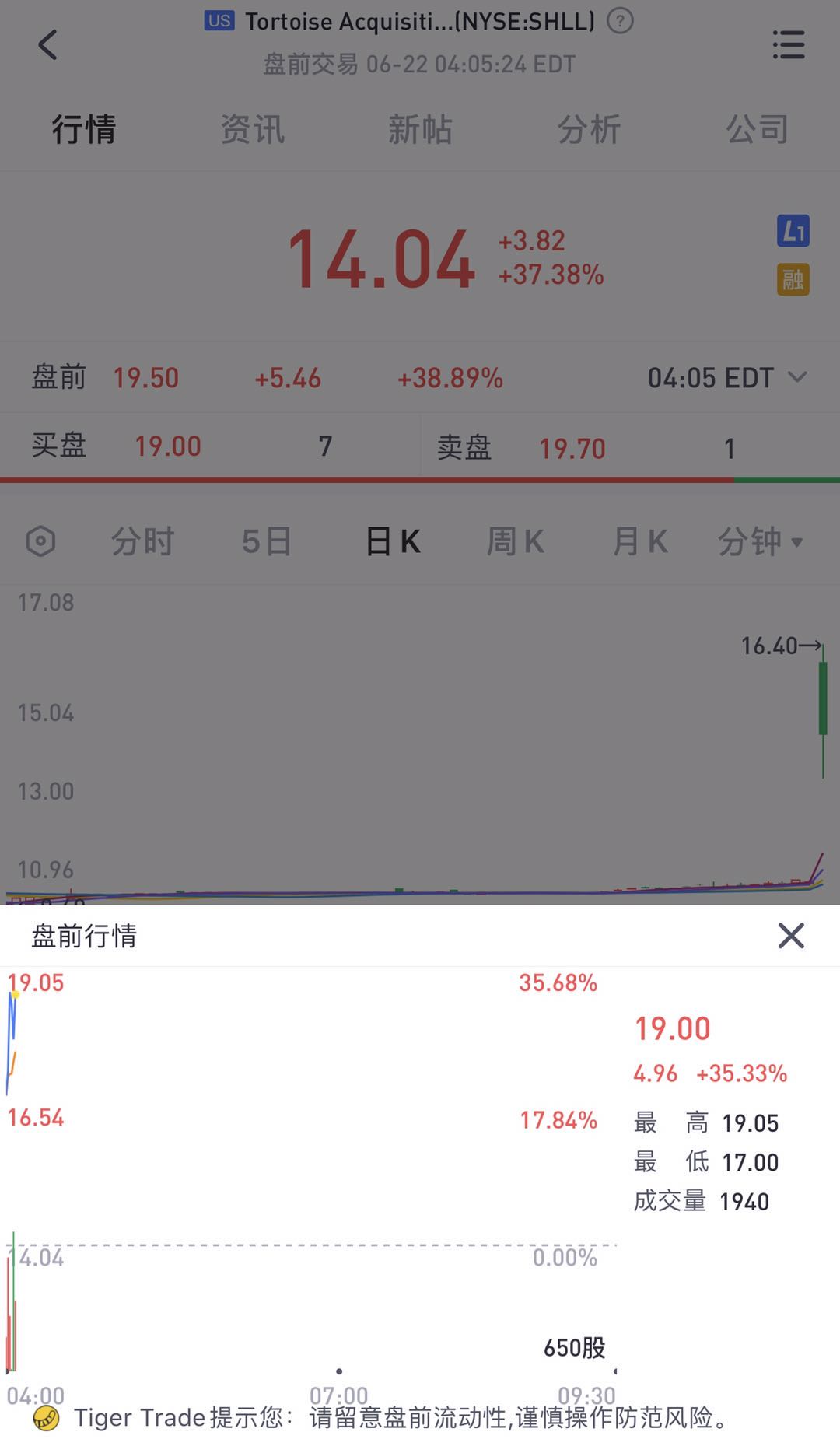Expand the 04:05 EDT pre-market dropdown
Viewport: 840px width, 1453px height.
click(727, 378)
